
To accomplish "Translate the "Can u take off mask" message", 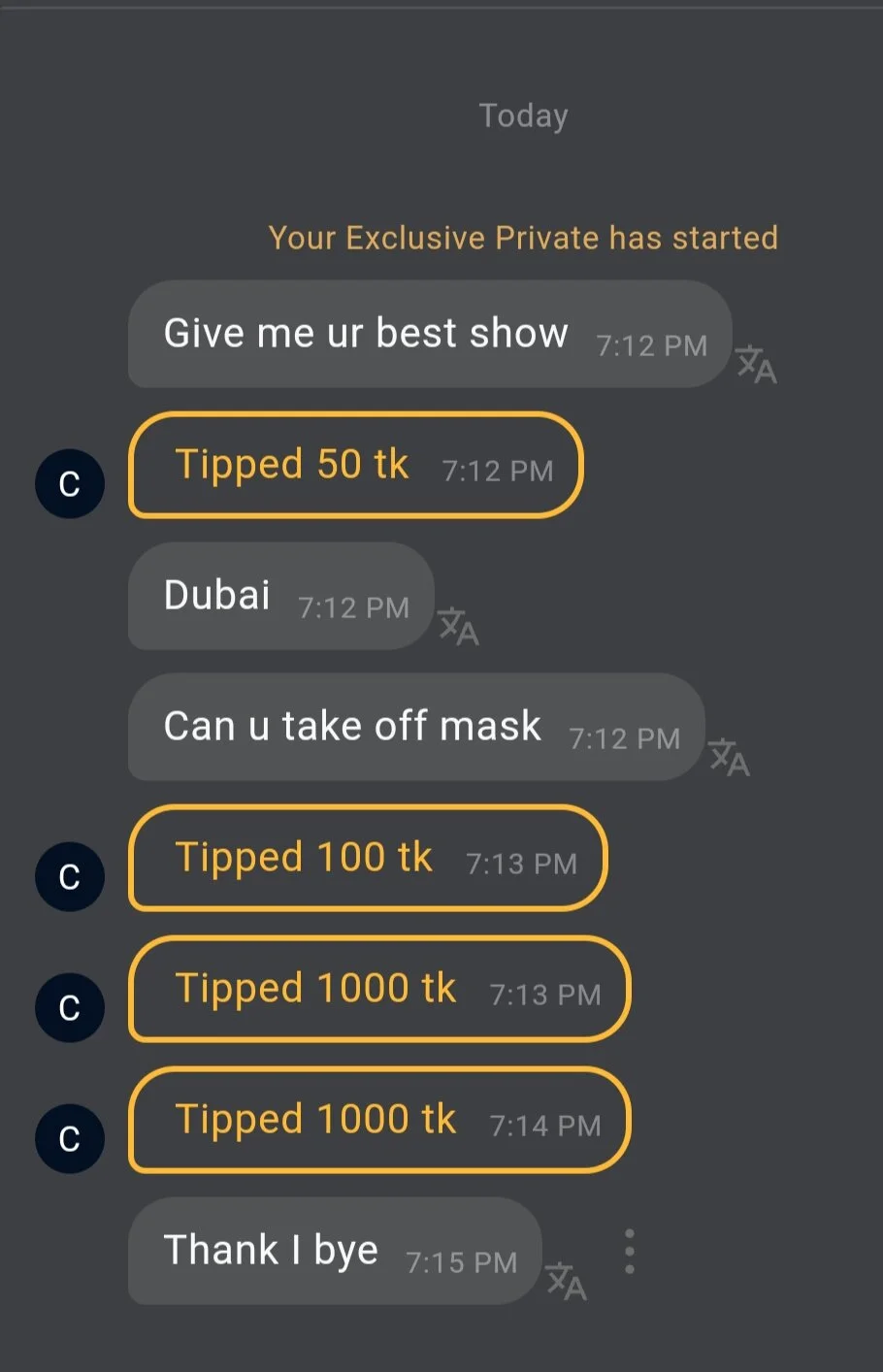I will (x=729, y=758).
